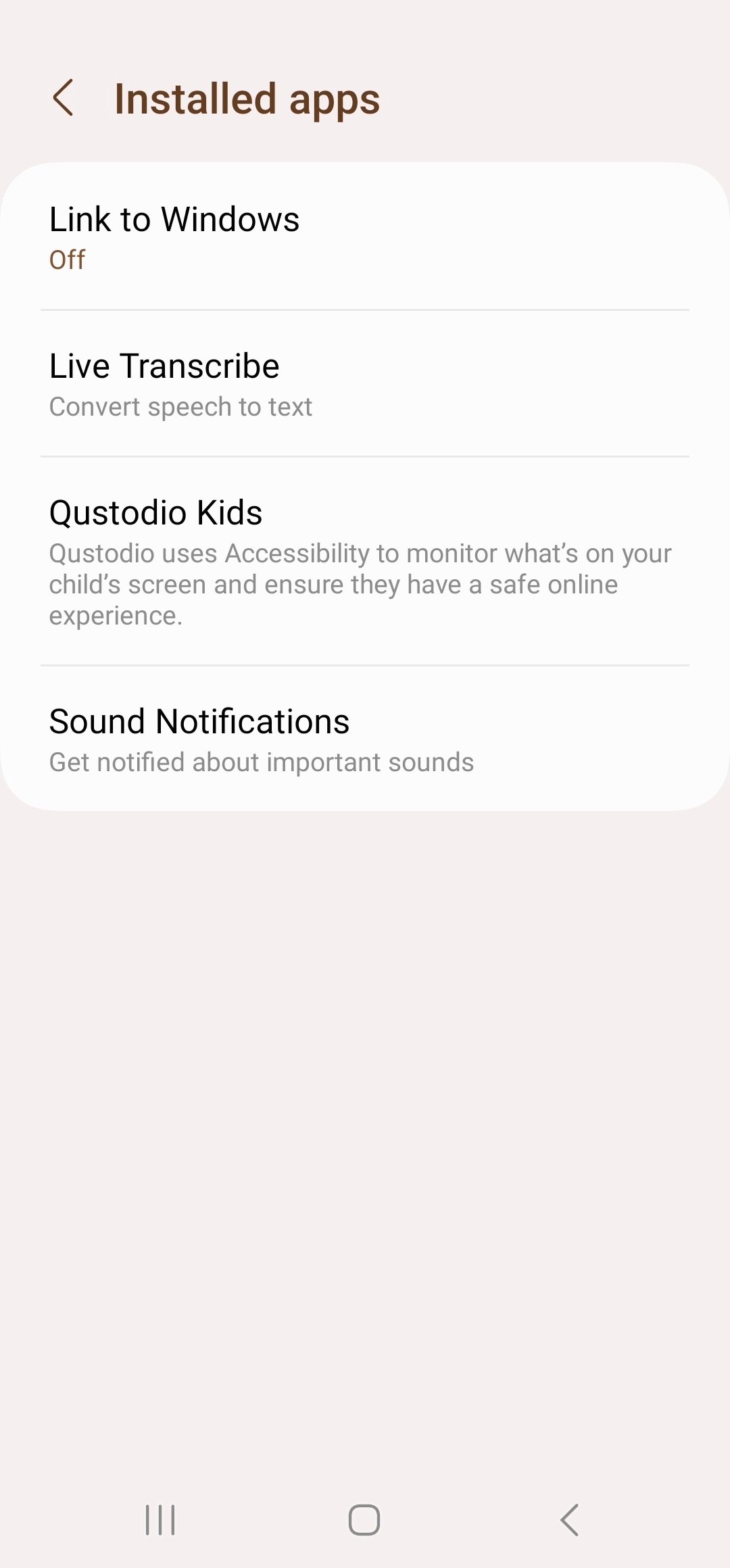The height and width of the screenshot is (1568, 730).
Task: Open Link to Windows settings
Action: coord(365,237)
